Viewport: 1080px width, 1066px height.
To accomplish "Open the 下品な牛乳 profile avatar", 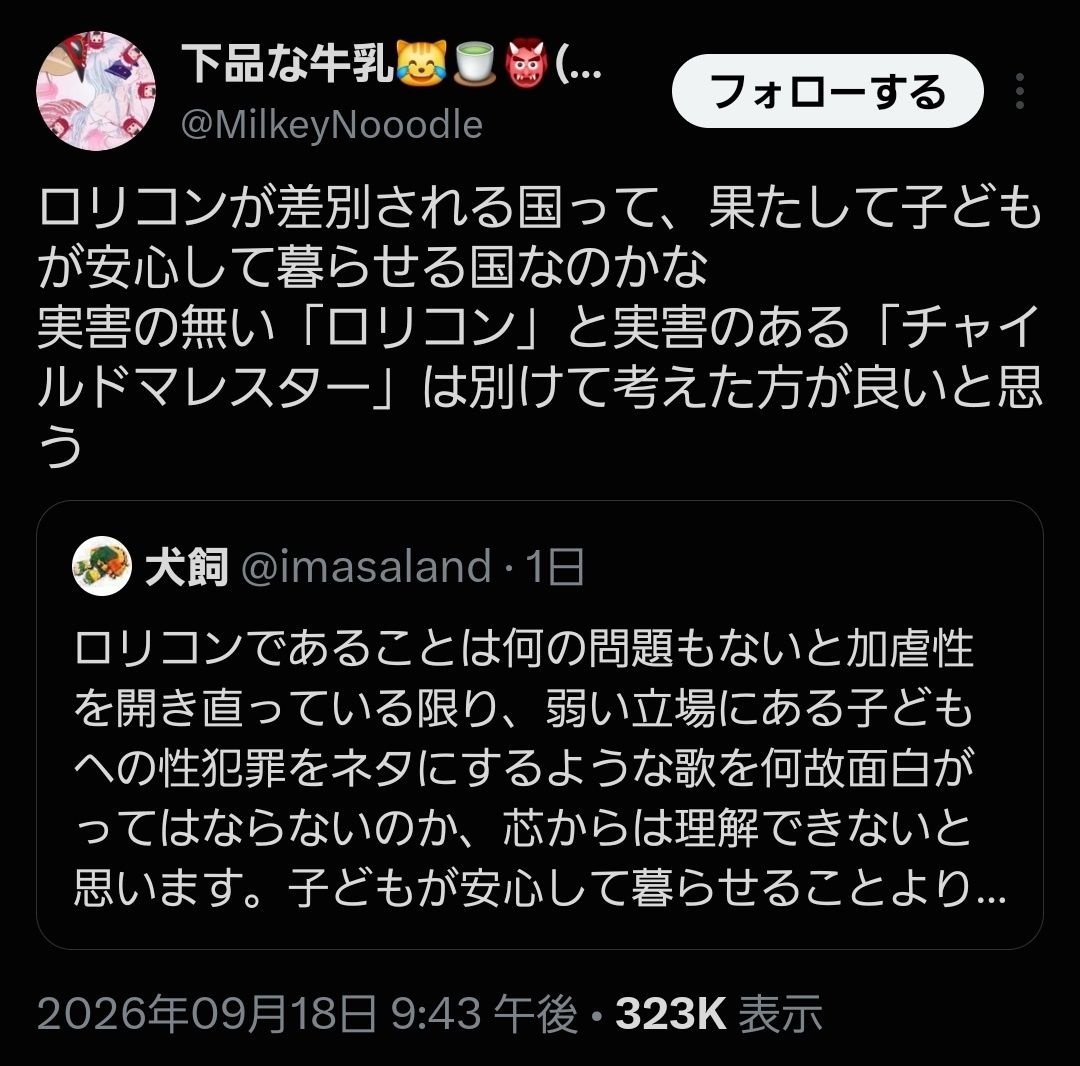I will (x=96, y=91).
